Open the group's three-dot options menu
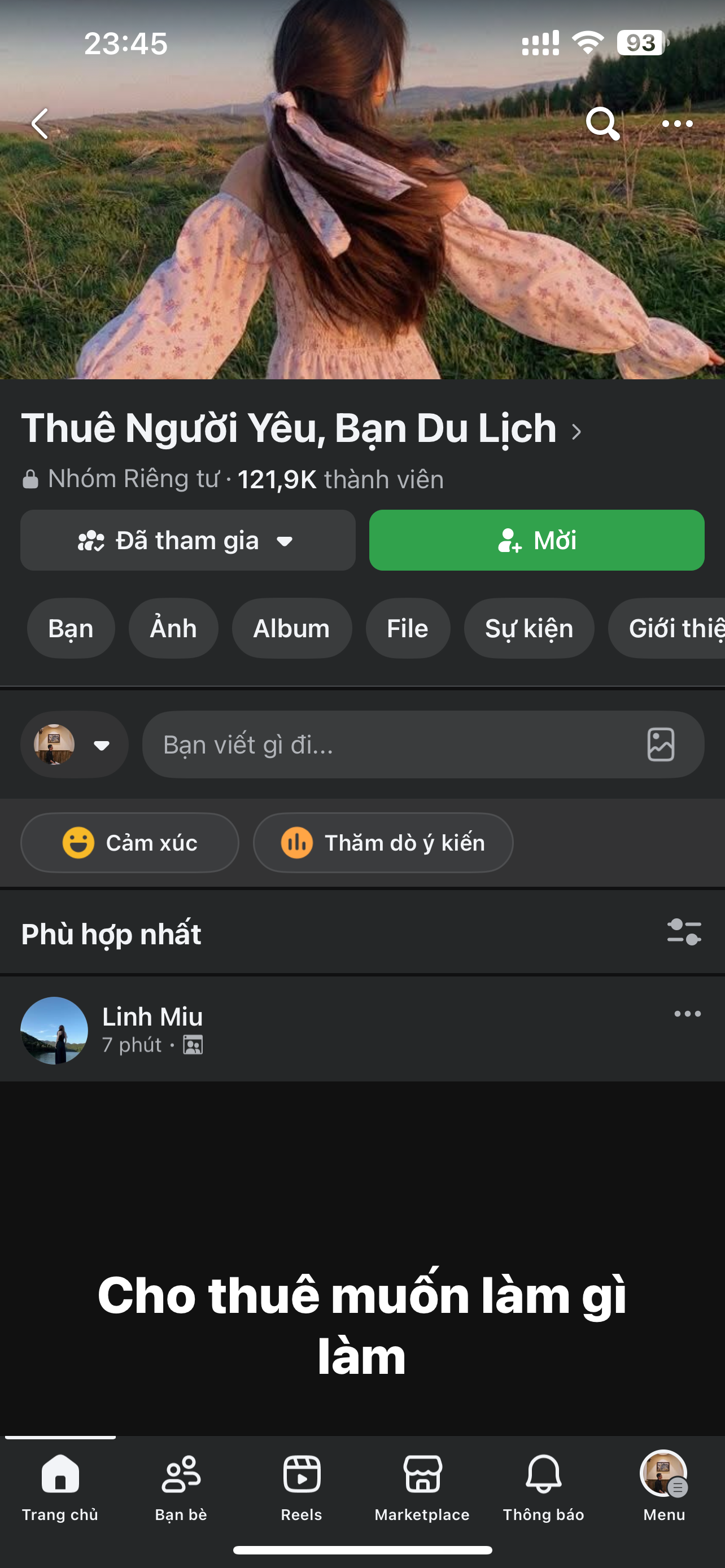This screenshot has width=725, height=1568. point(677,124)
